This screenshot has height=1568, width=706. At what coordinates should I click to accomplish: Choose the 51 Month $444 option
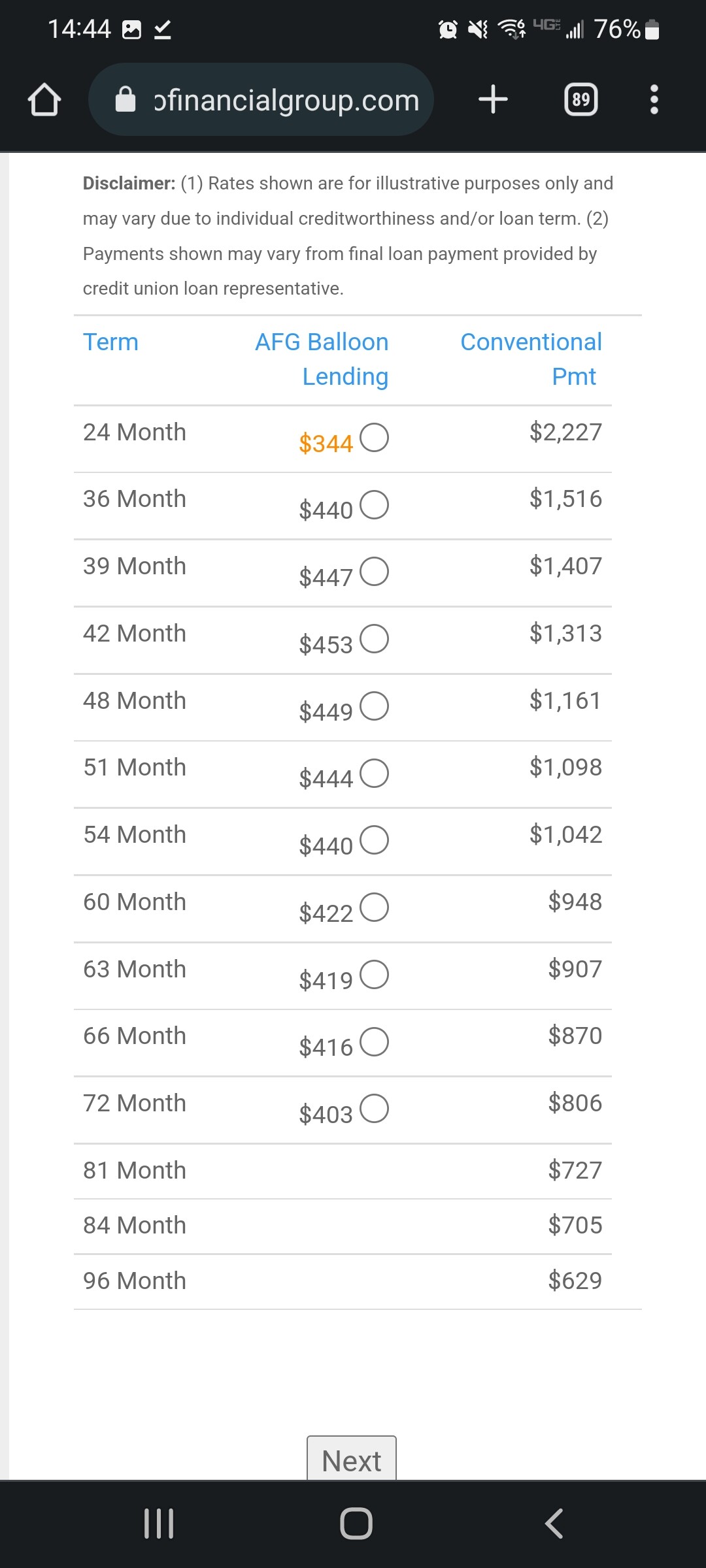coord(374,774)
